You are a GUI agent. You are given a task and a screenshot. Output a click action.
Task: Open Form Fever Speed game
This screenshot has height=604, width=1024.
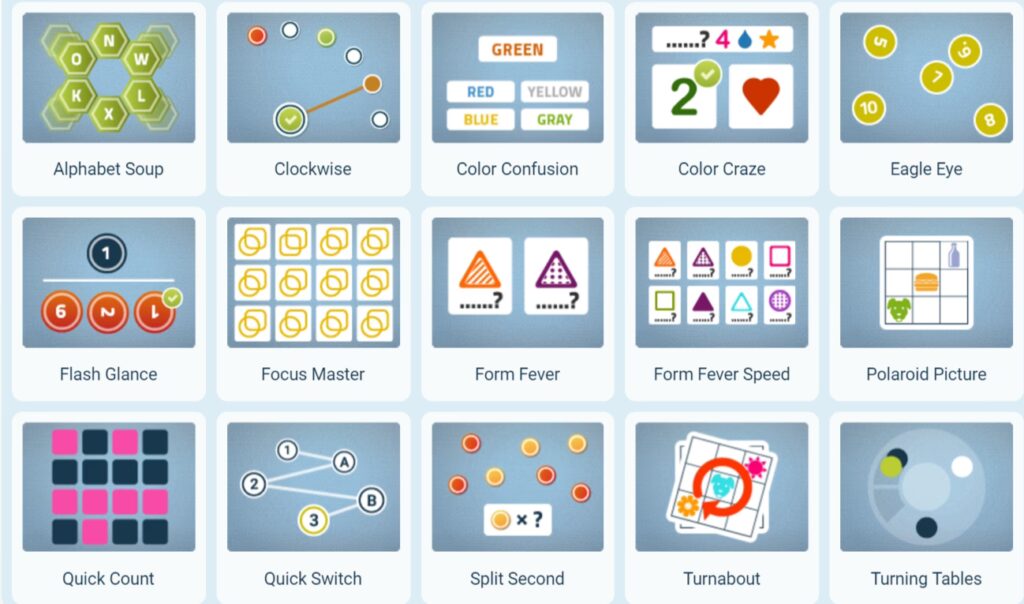[x=722, y=283]
